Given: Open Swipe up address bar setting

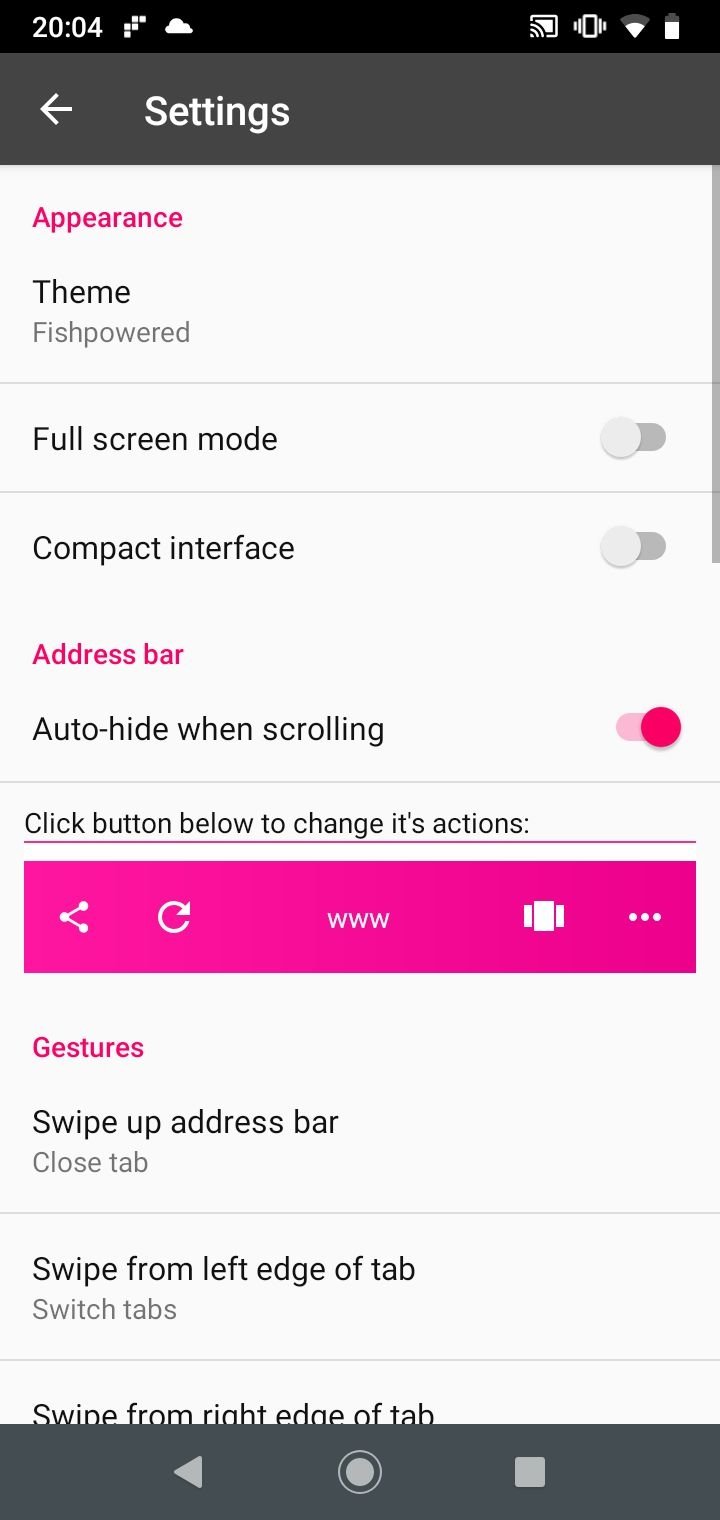Looking at the screenshot, I should click(360, 1141).
